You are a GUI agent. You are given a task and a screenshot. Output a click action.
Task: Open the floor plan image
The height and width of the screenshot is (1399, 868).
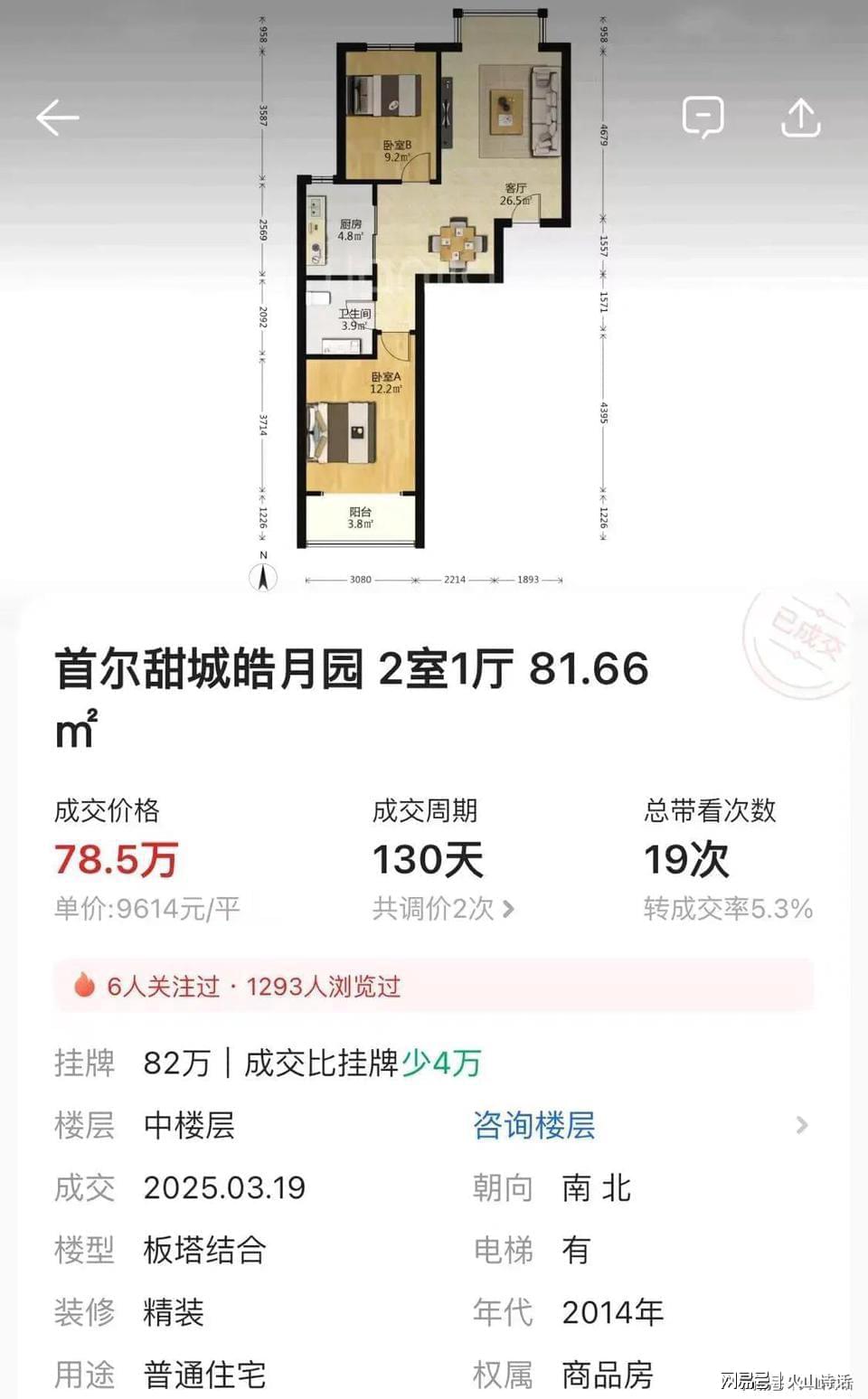pyautogui.click(x=434, y=298)
